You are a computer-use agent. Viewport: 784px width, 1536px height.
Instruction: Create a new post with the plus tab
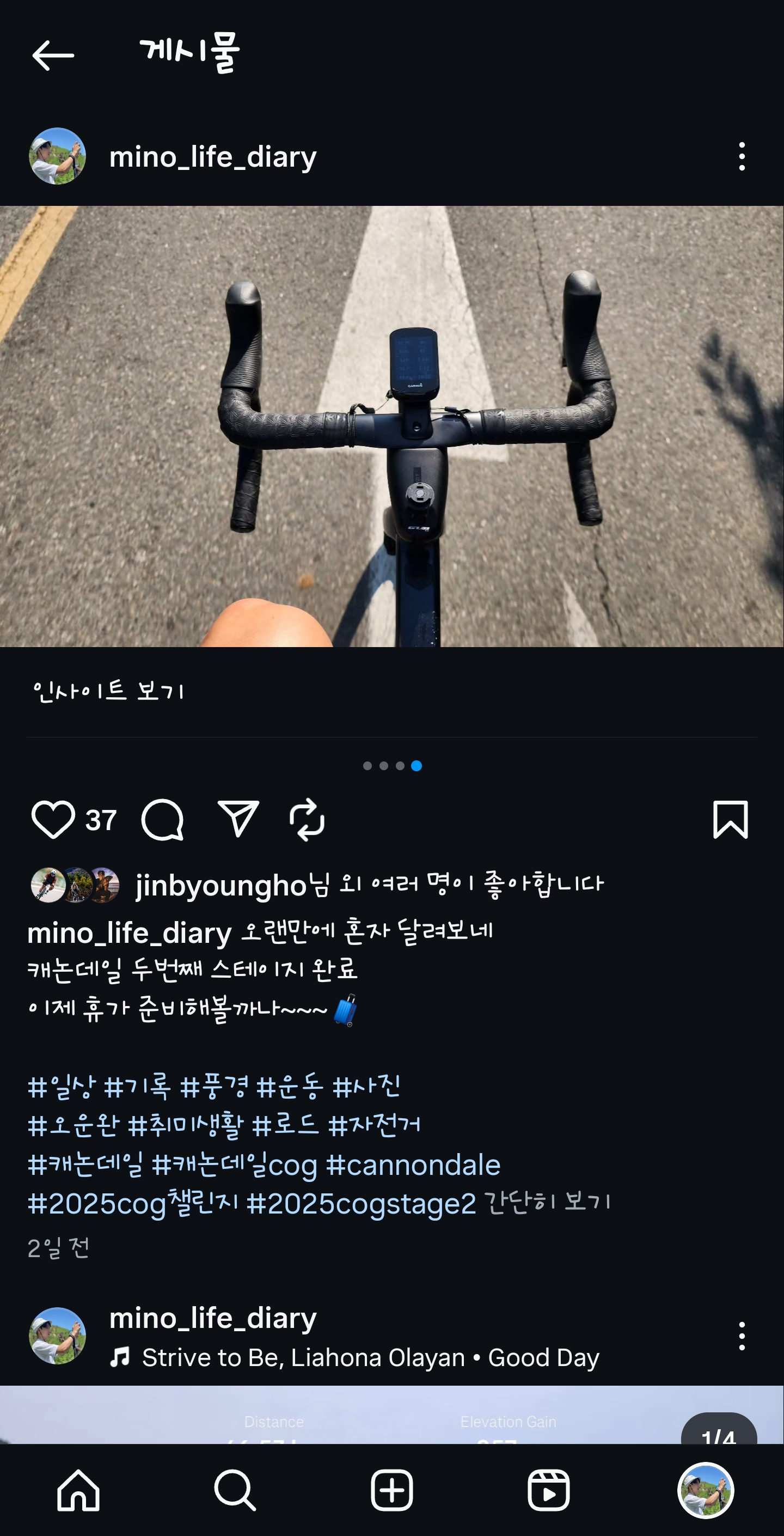(391, 1490)
